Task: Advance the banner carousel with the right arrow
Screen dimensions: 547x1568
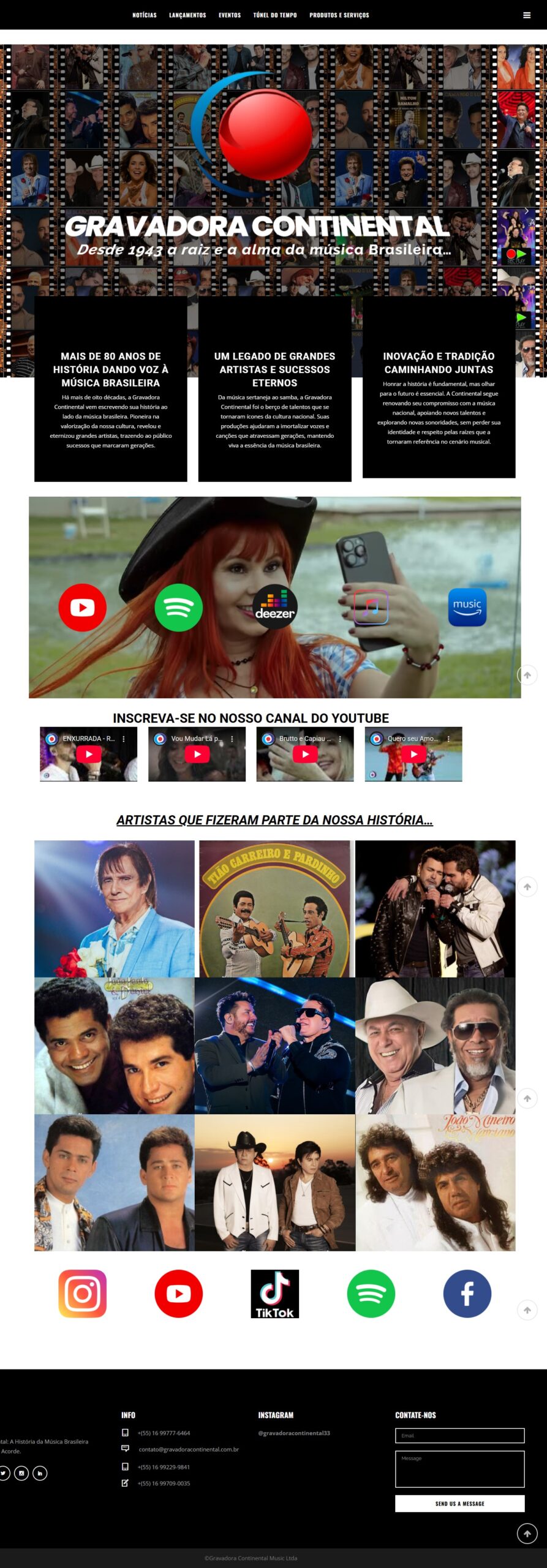Action: (x=526, y=210)
